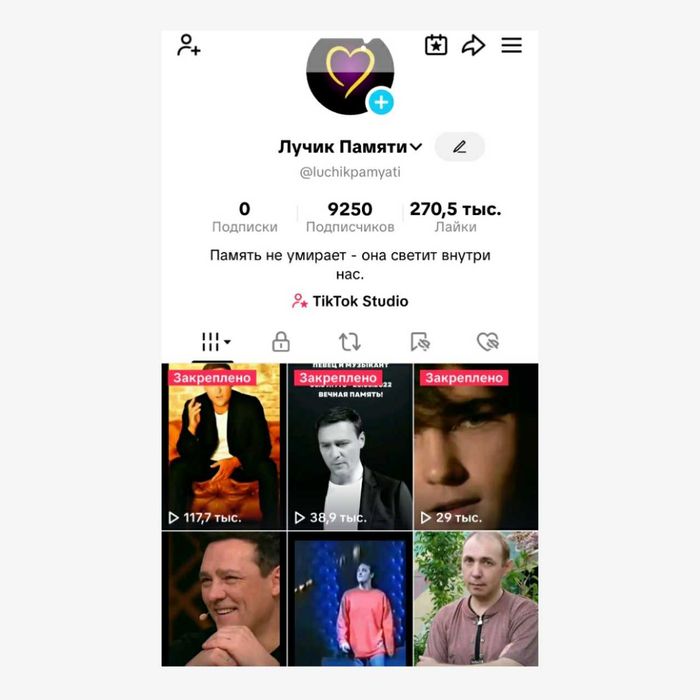The width and height of the screenshot is (700, 700).
Task: Edit profile with the pencil button
Action: (459, 147)
